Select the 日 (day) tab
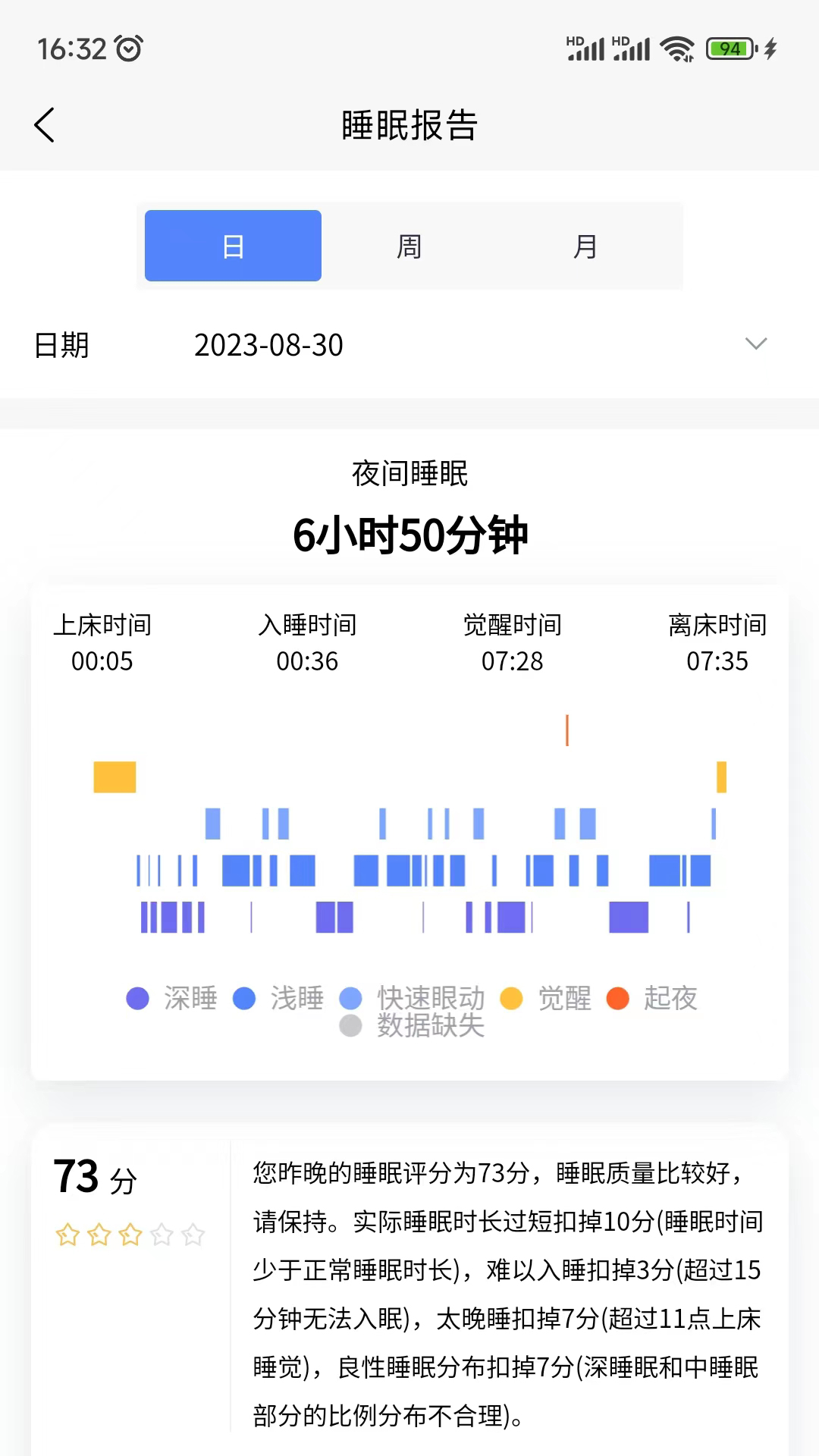Image resolution: width=819 pixels, height=1456 pixels. pos(233,246)
